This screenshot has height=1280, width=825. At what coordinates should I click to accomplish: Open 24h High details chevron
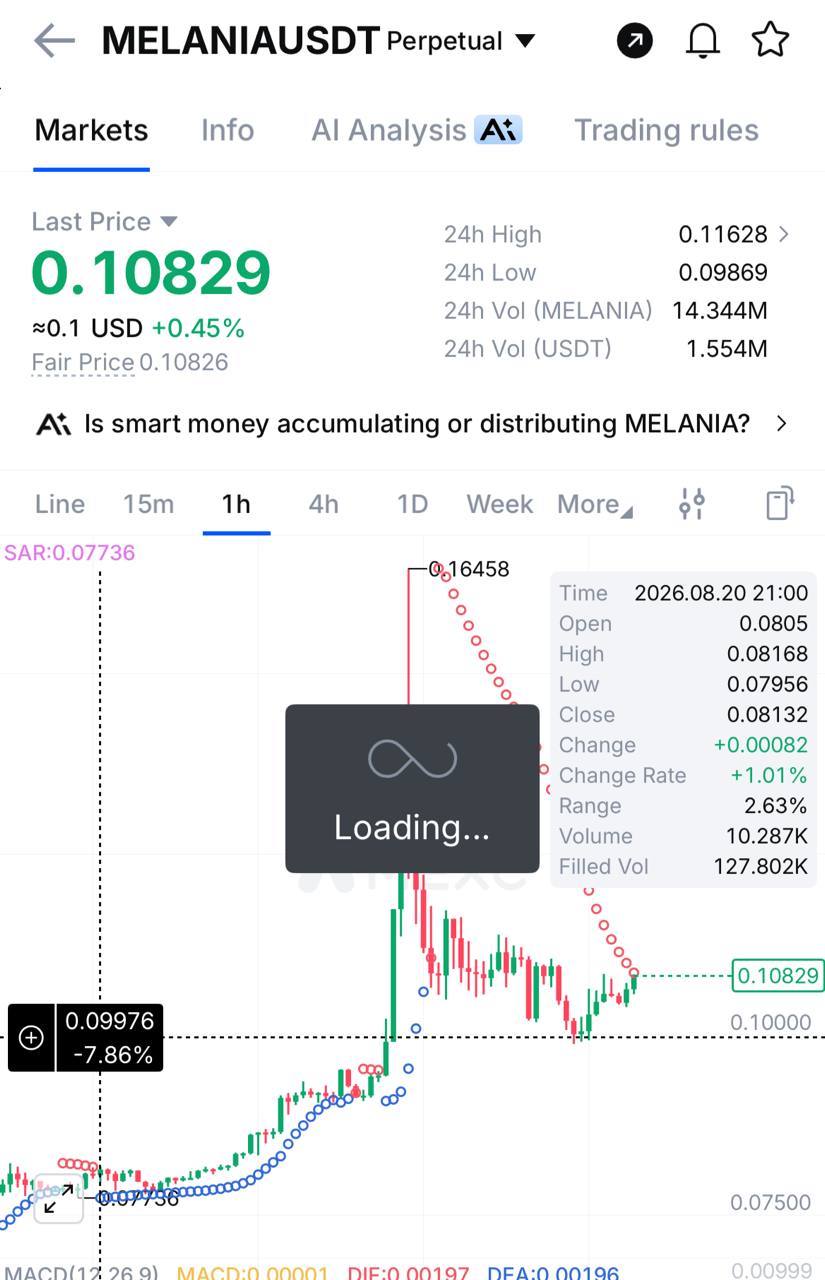pos(784,234)
